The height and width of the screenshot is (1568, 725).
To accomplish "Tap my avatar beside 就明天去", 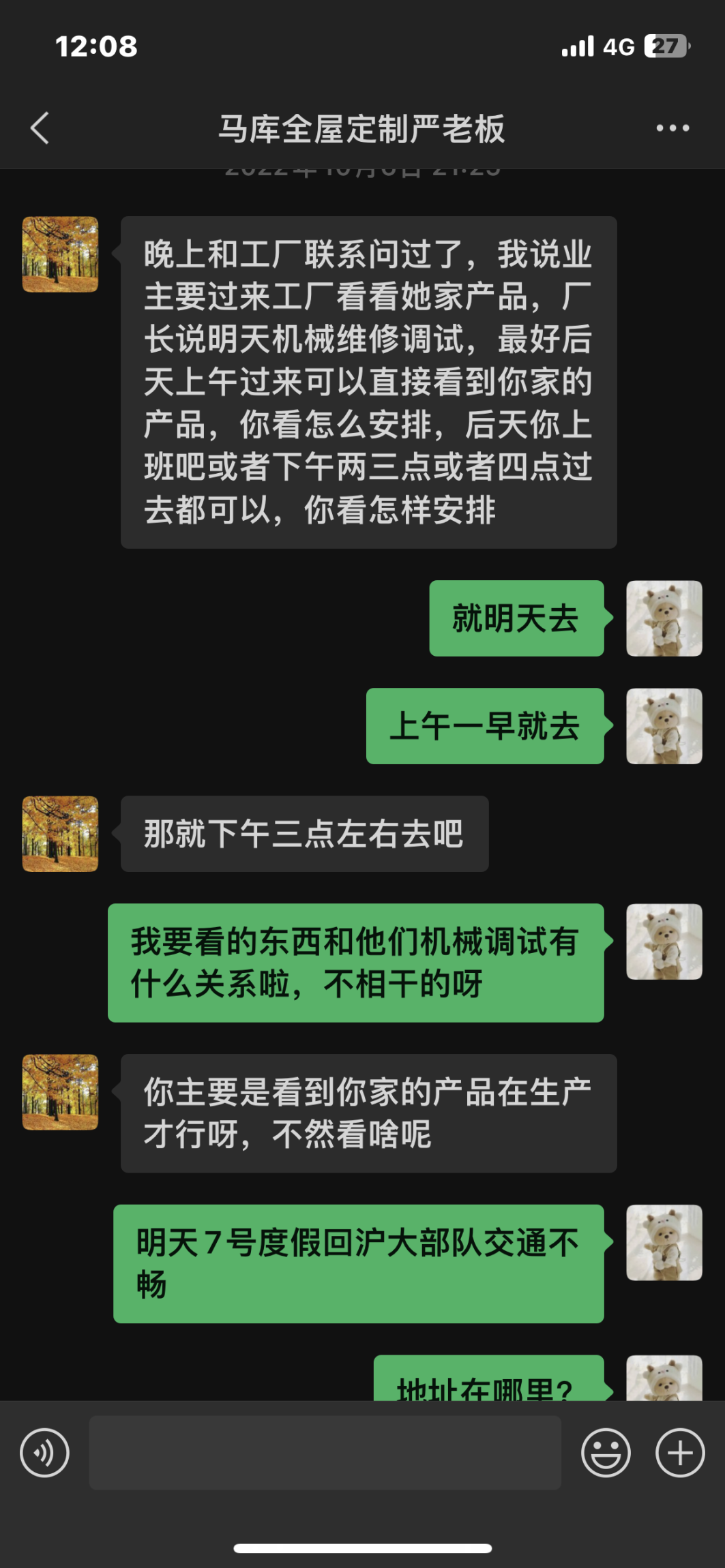I will pos(664,618).
